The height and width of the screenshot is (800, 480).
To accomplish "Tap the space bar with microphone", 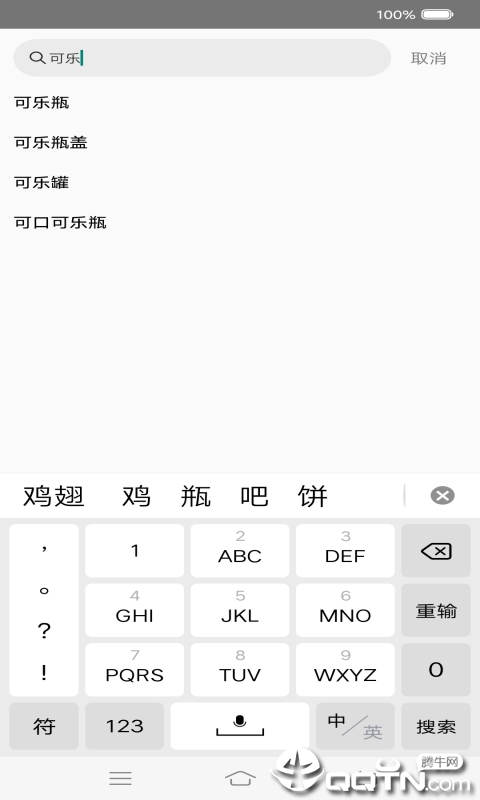I will pos(240,726).
